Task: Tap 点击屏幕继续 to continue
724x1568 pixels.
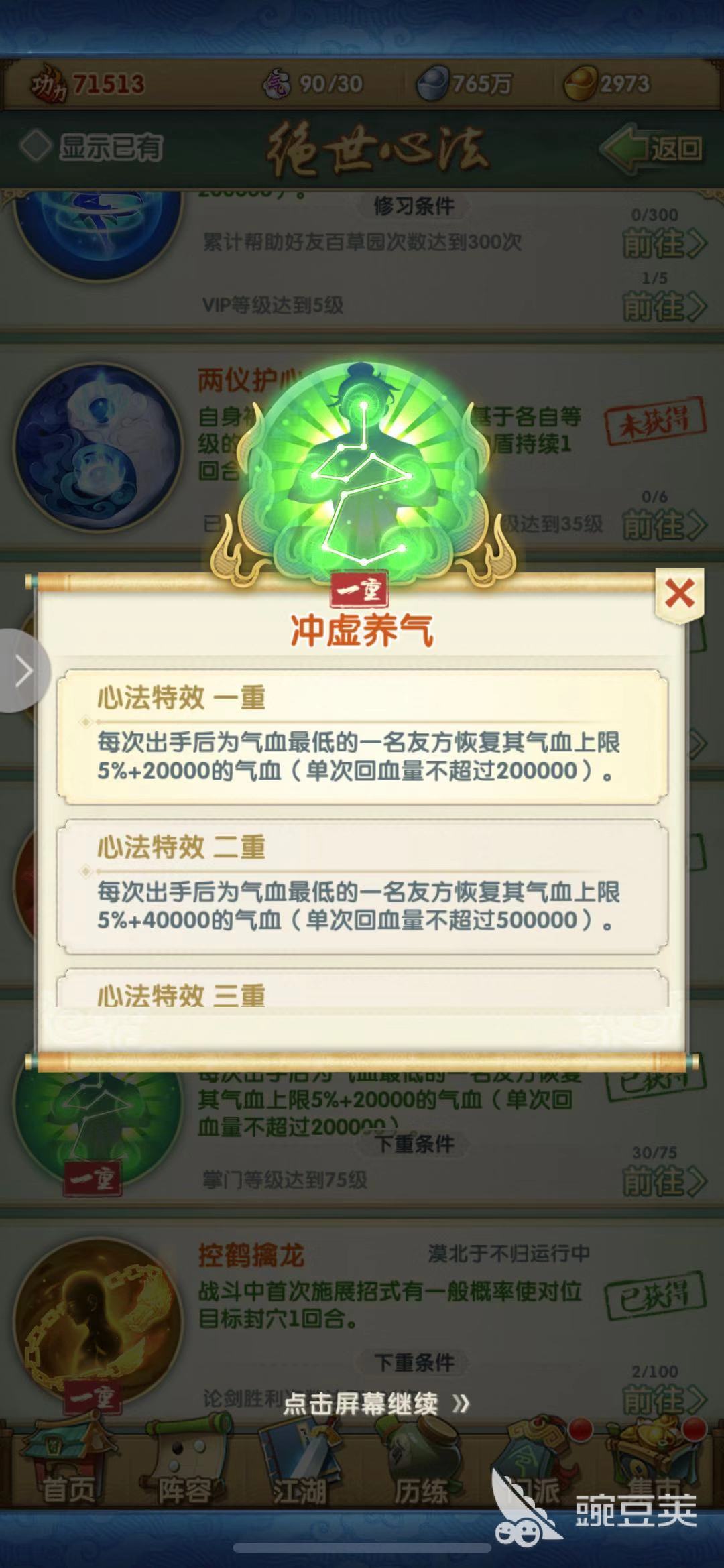Action: coord(375,1403)
